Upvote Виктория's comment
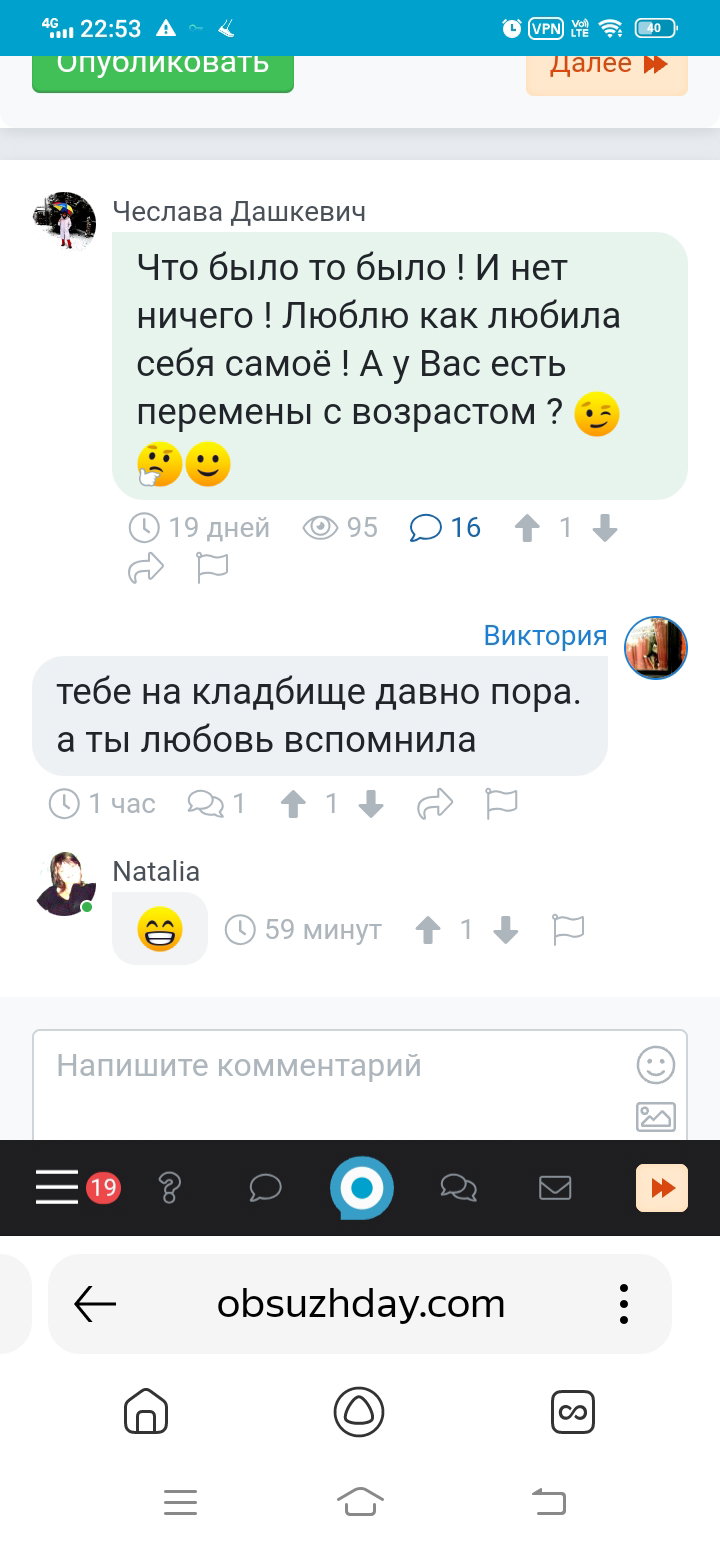The width and height of the screenshot is (720, 1544). pos(293,804)
